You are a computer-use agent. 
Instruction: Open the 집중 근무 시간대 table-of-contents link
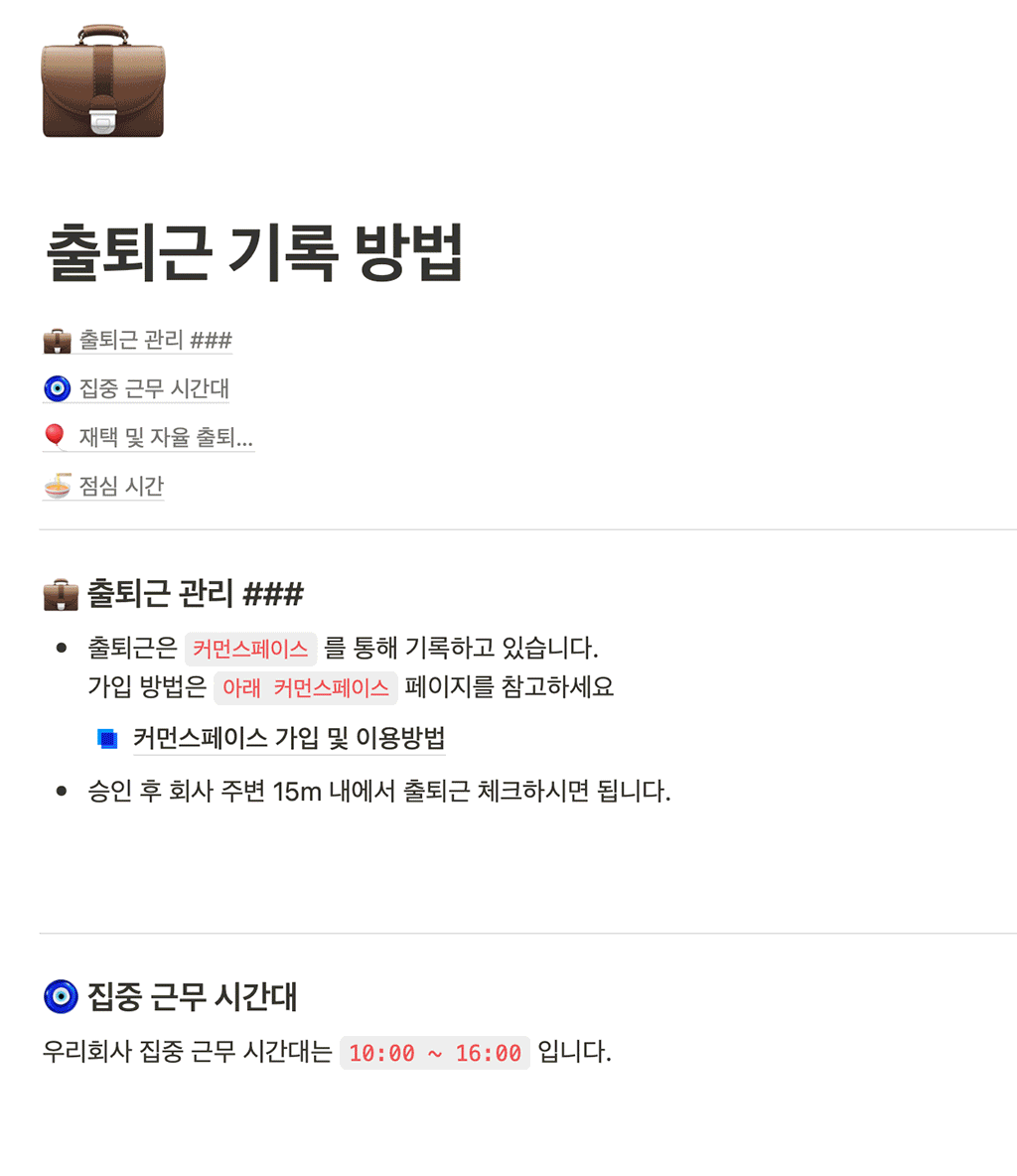(153, 389)
